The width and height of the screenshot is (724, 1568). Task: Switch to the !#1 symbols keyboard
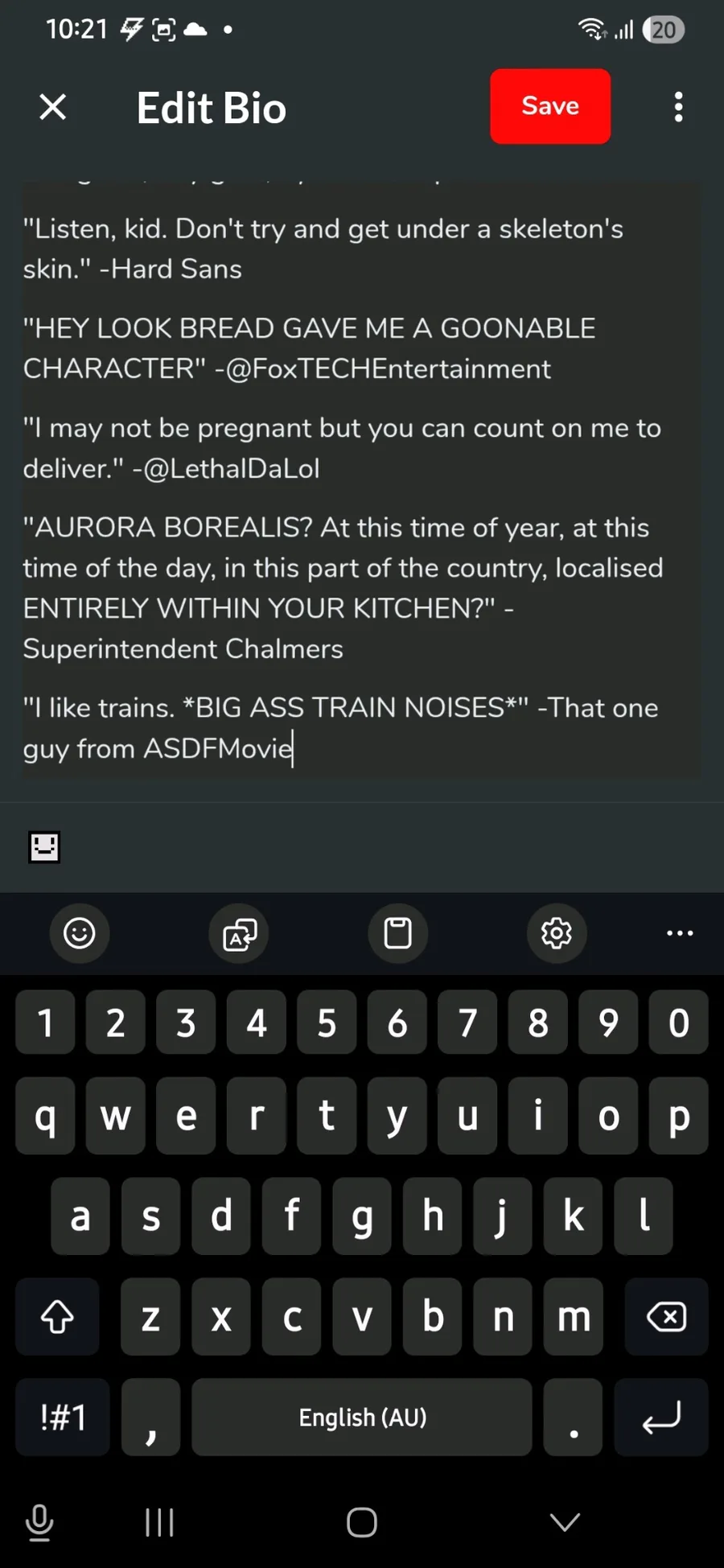pyautogui.click(x=63, y=1418)
